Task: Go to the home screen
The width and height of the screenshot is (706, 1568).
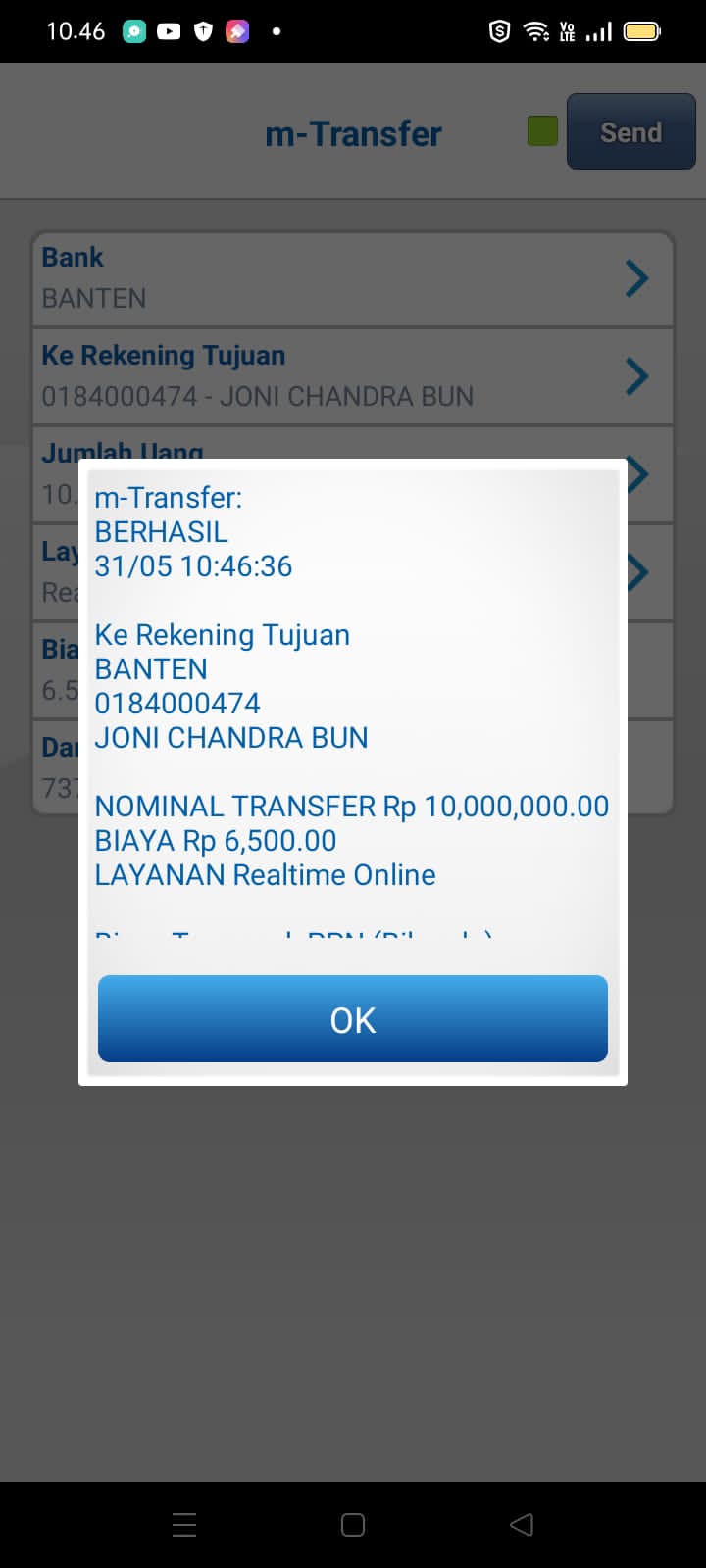Action: tap(353, 1524)
